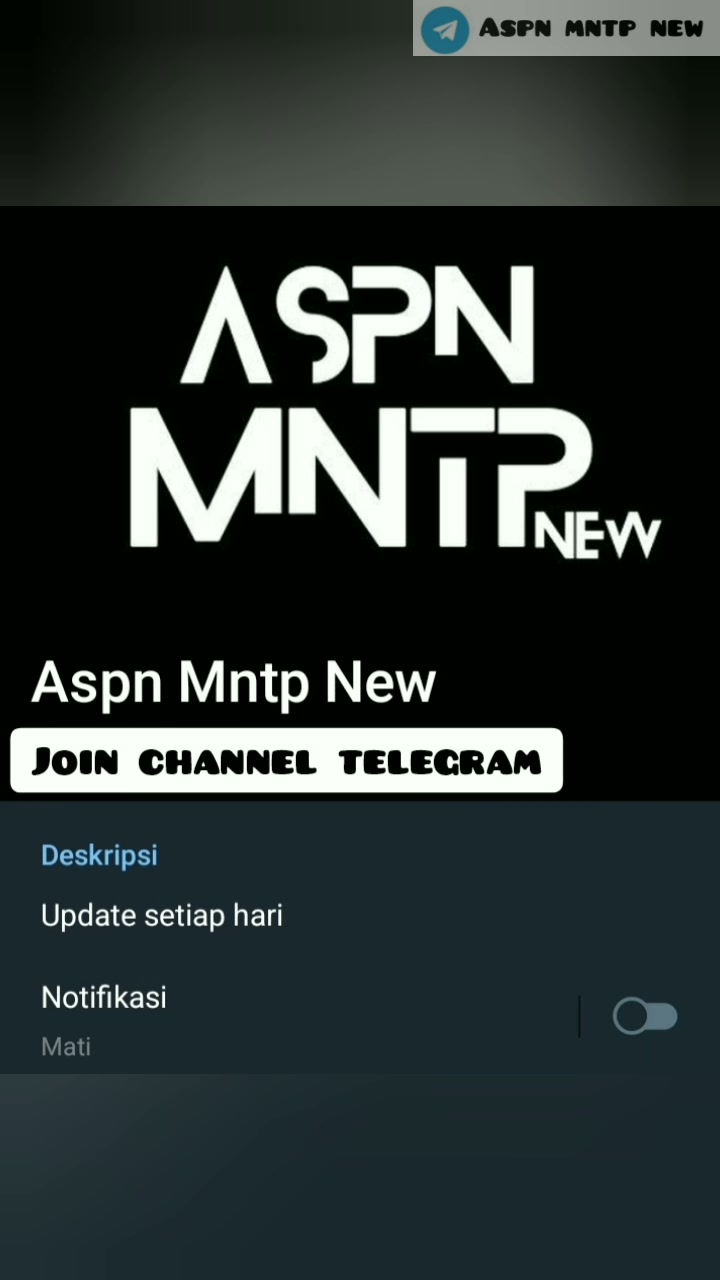Viewport: 720px width, 1280px height.
Task: Tap the Update setiap hari description text
Action: tap(162, 915)
